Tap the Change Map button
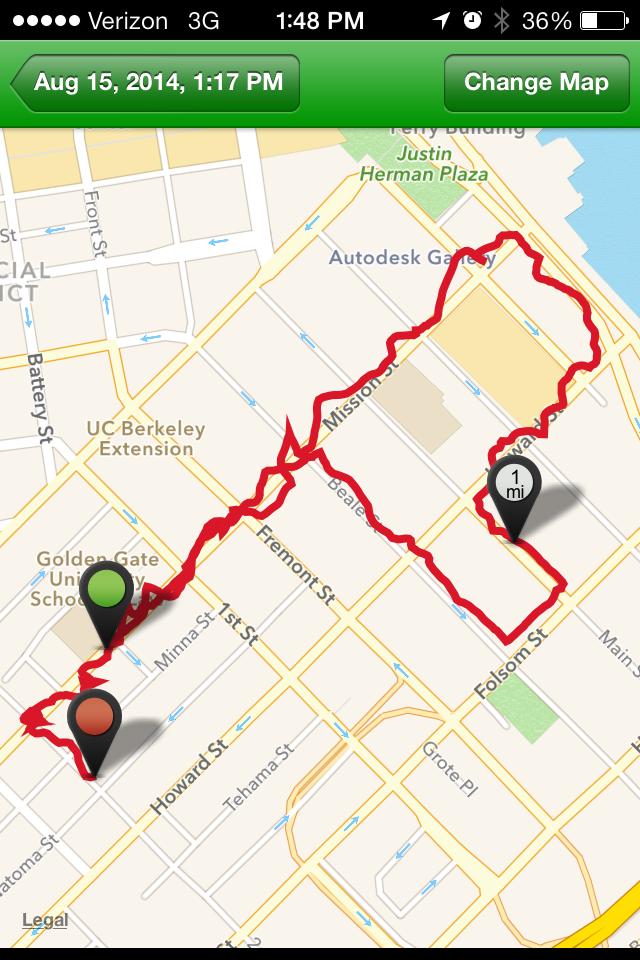 [536, 83]
